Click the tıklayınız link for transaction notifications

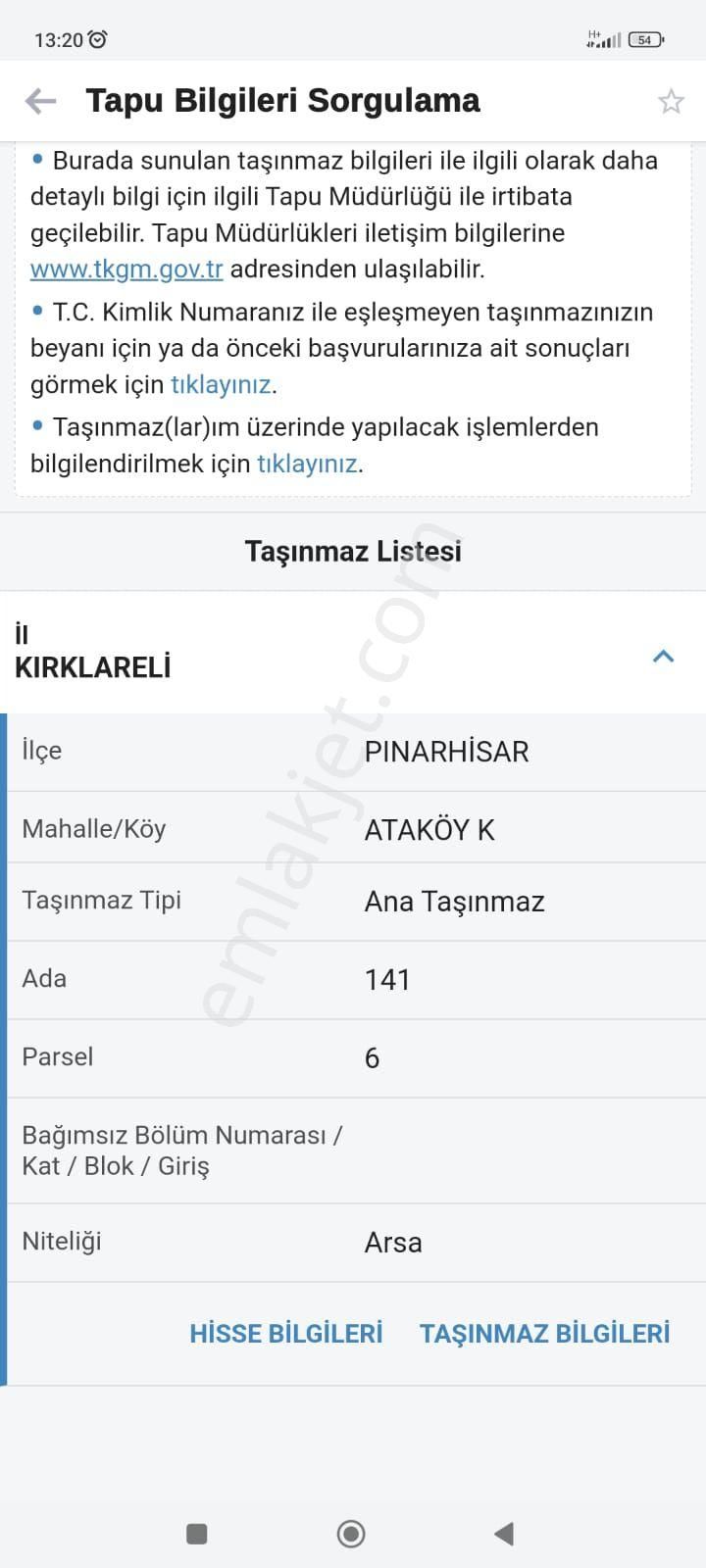(x=307, y=463)
